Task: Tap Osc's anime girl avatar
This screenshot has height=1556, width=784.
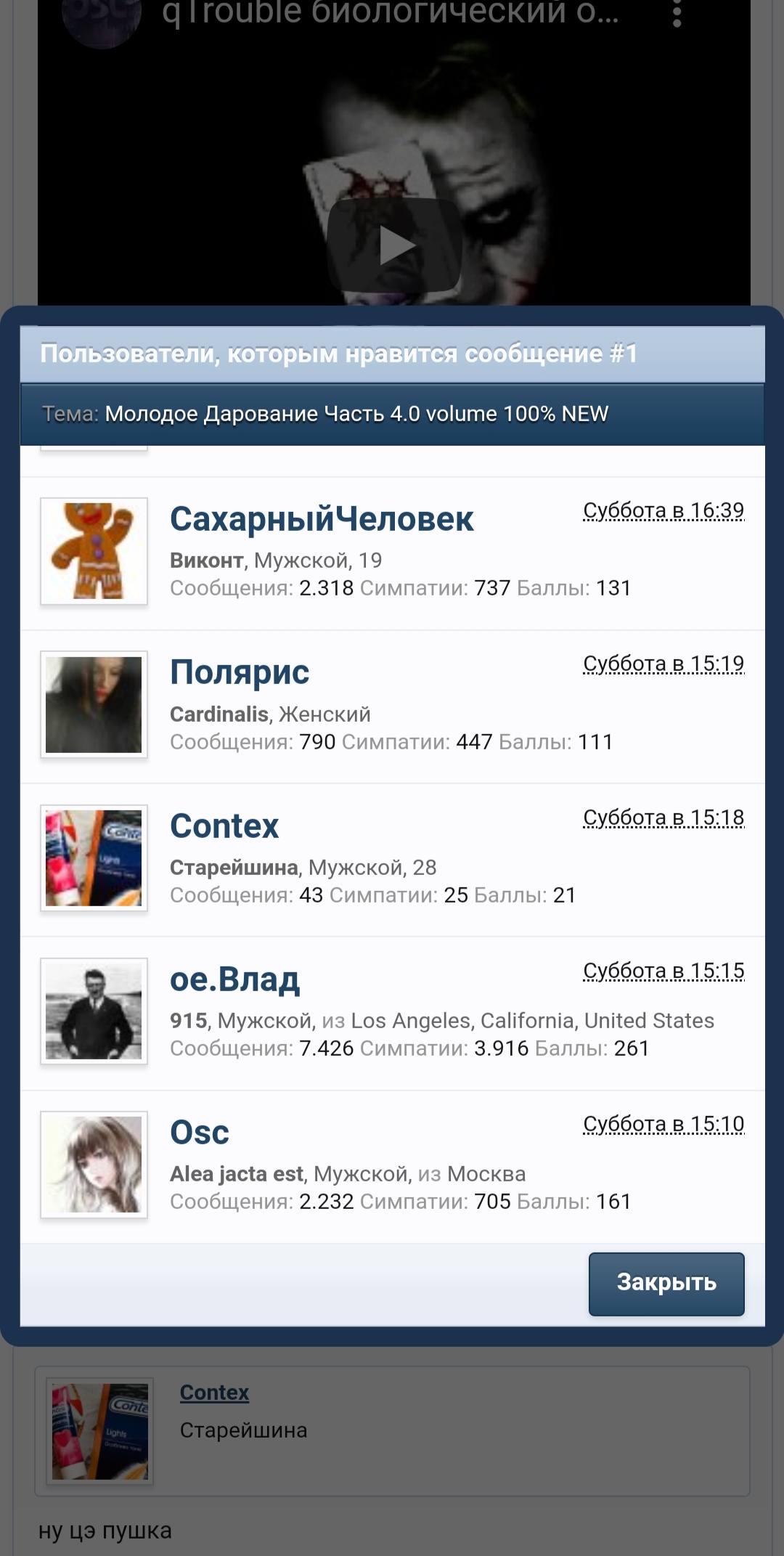Action: [94, 1165]
